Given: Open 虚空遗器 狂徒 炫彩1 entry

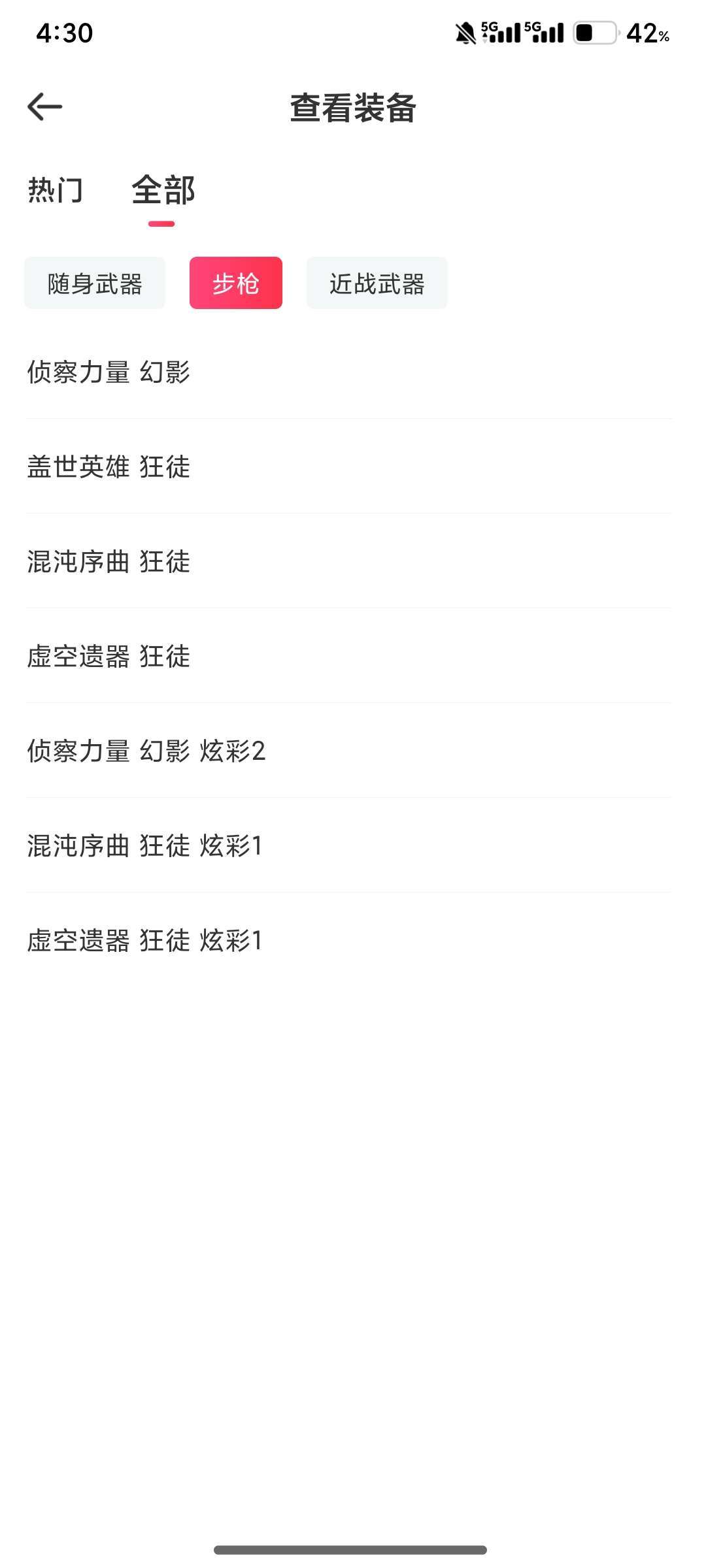Looking at the screenshot, I should coord(147,941).
